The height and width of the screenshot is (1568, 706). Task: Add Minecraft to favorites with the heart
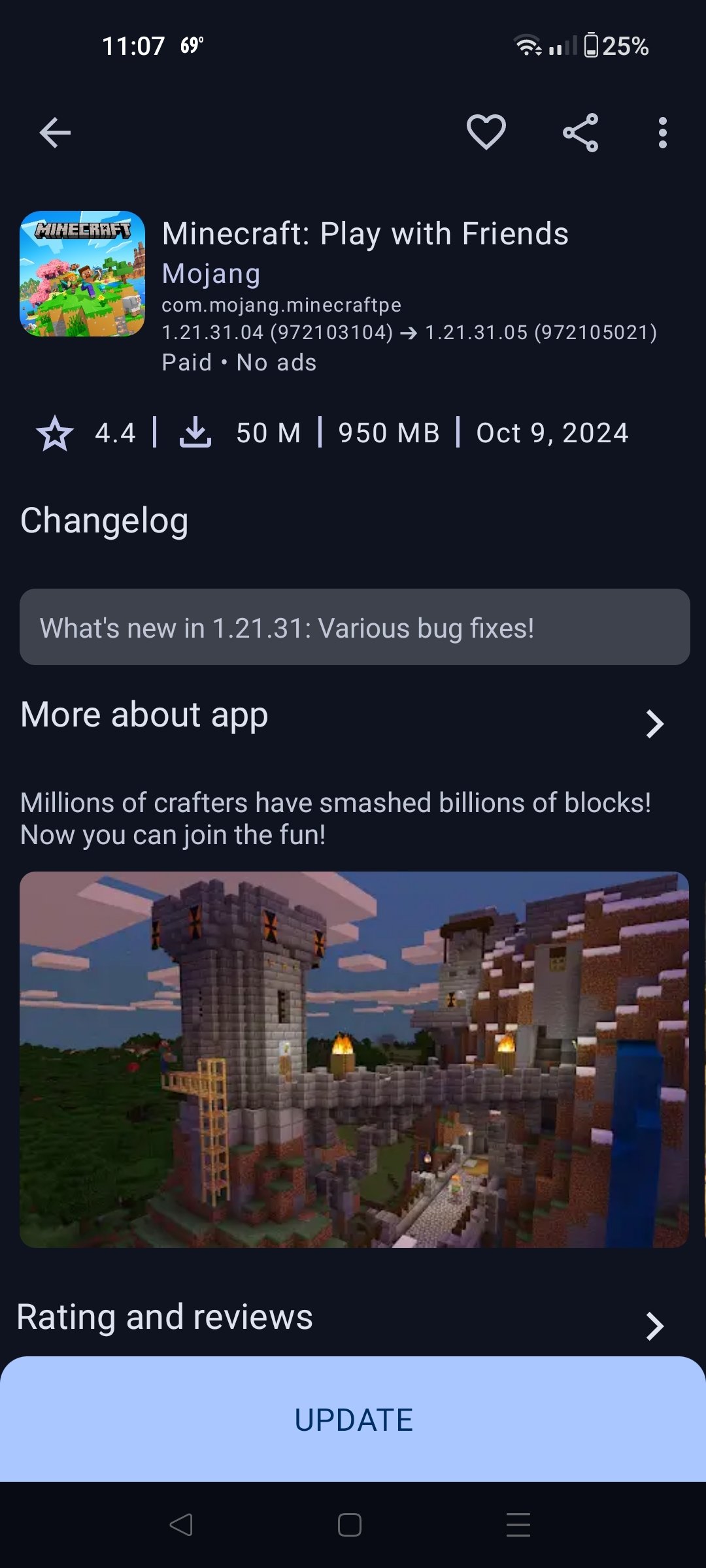pos(486,133)
